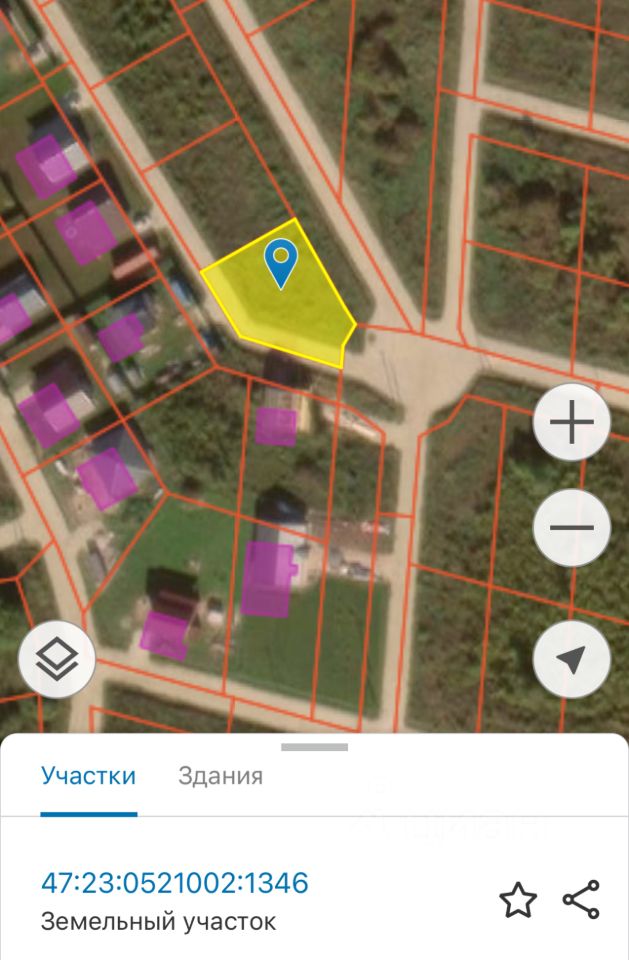Zoom out of the map

tap(571, 528)
